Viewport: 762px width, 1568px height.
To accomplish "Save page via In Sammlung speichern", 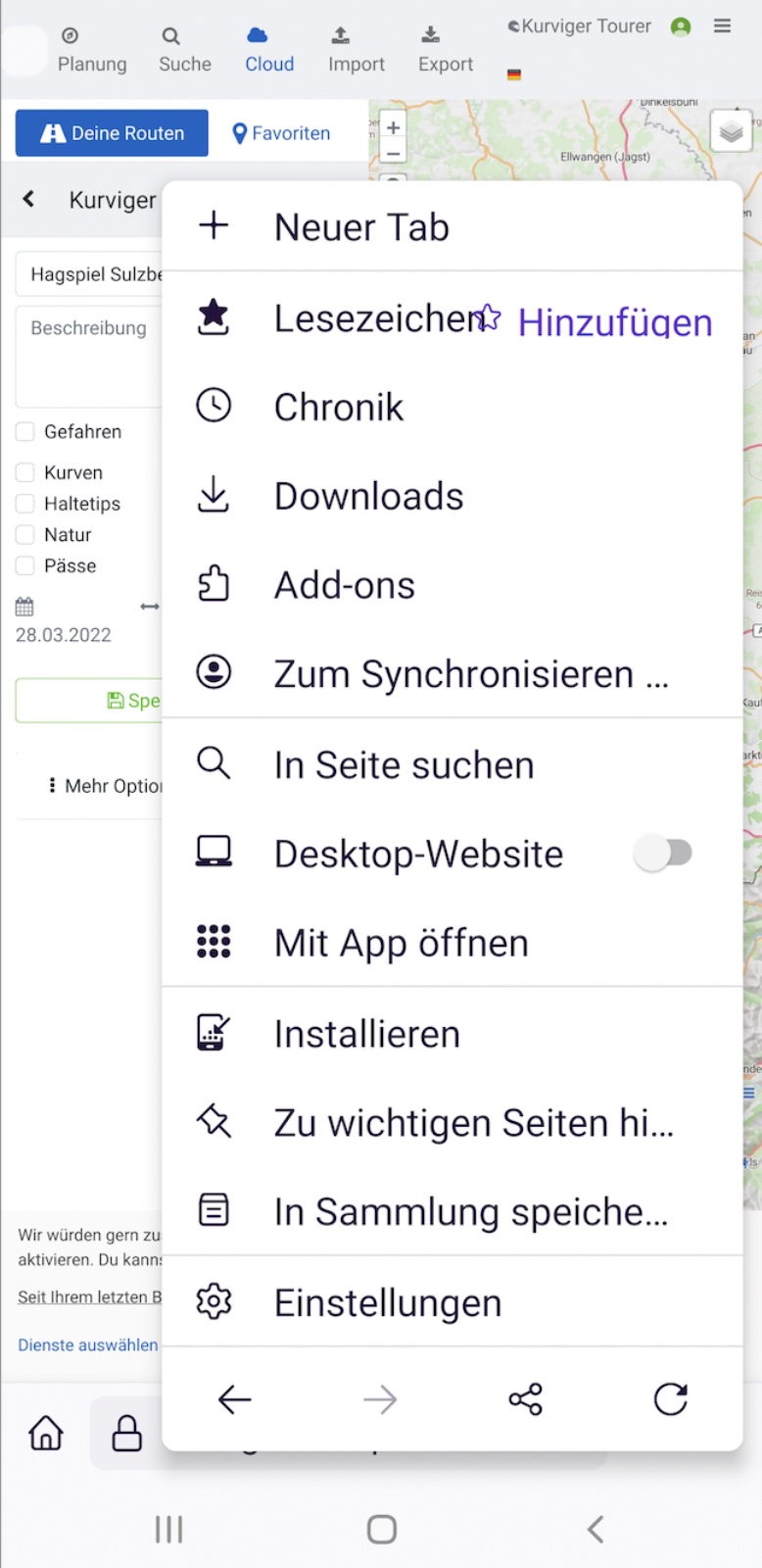I will tap(470, 1212).
